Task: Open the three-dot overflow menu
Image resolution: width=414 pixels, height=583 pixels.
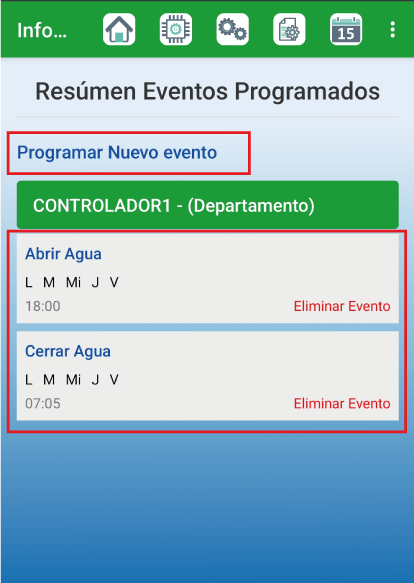Action: [392, 29]
